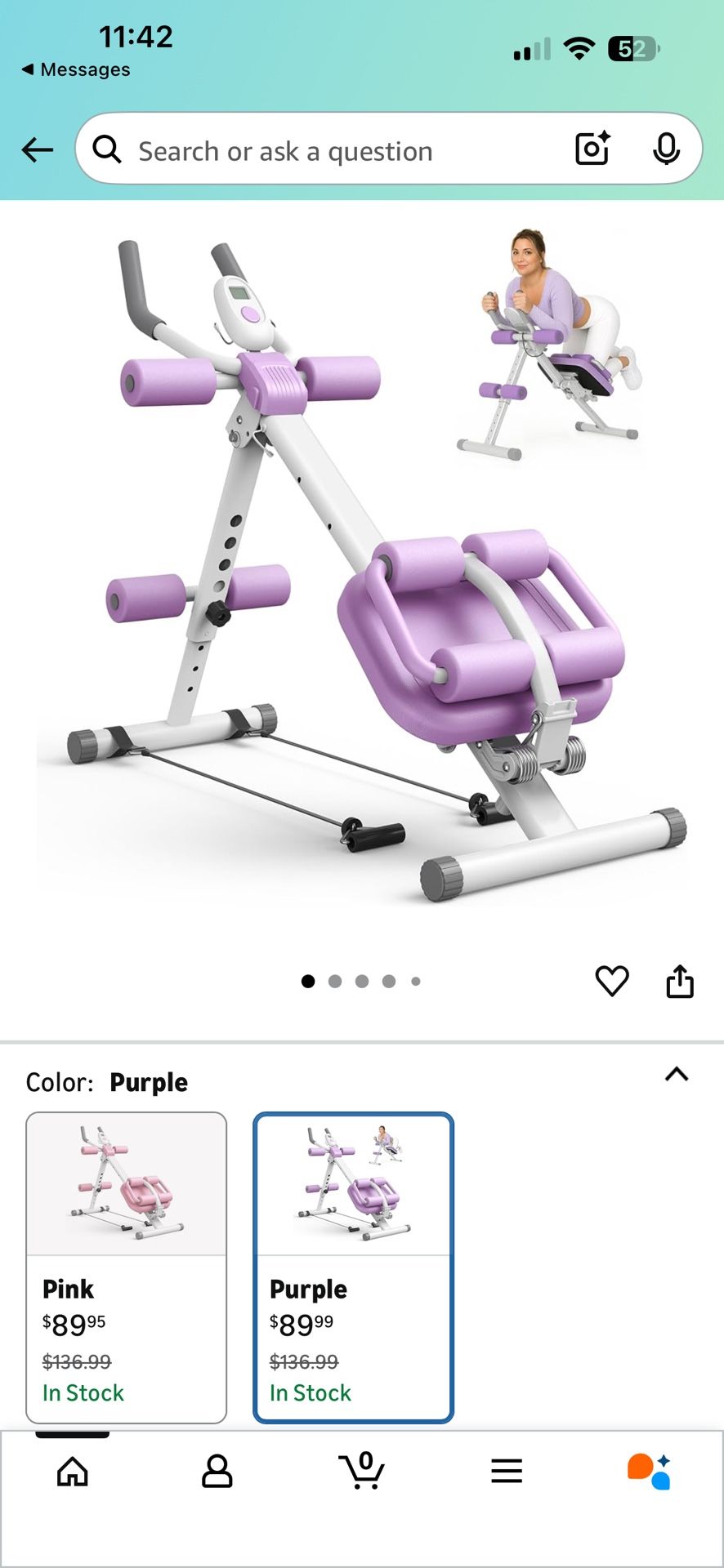Start voice search with microphone

[666, 149]
